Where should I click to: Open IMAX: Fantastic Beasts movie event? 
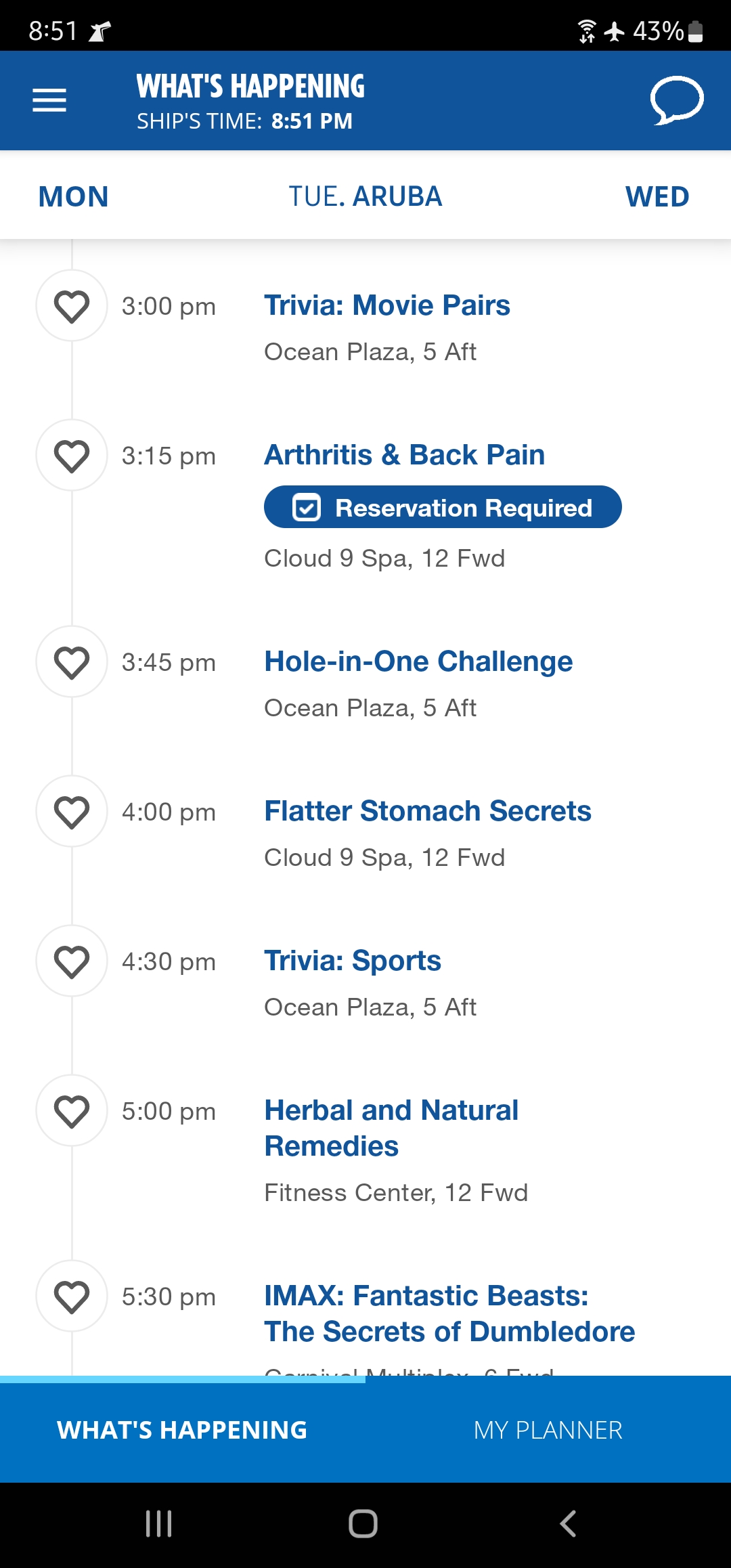click(449, 1313)
